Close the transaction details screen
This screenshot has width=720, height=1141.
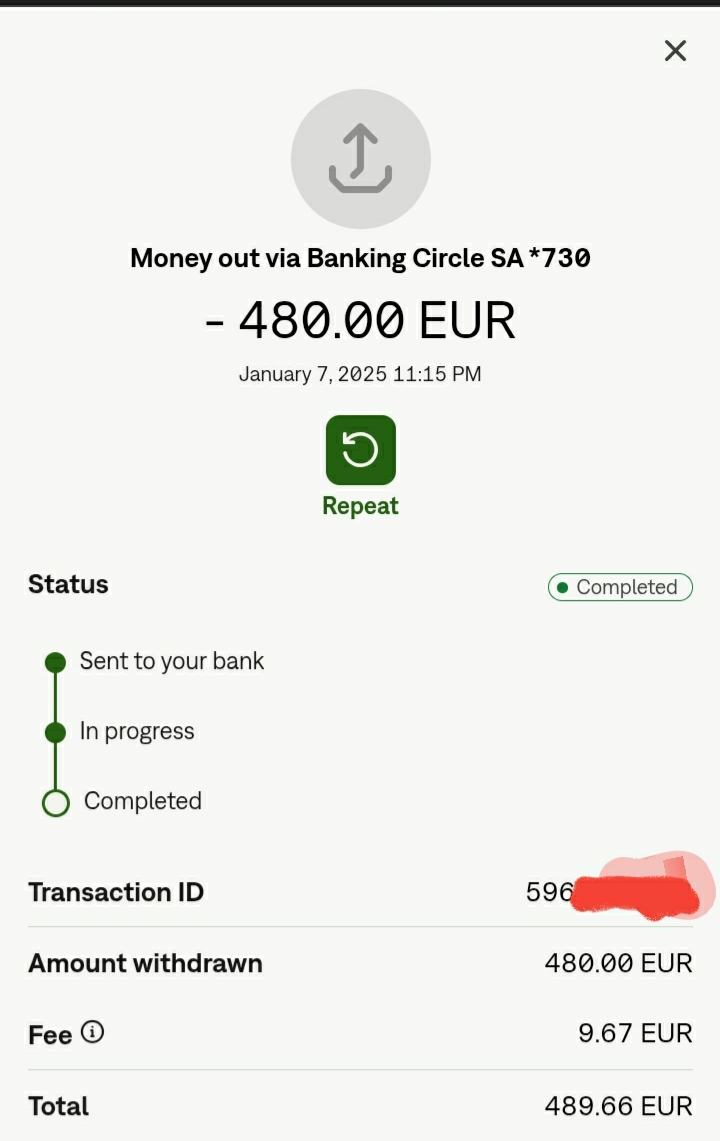point(675,51)
